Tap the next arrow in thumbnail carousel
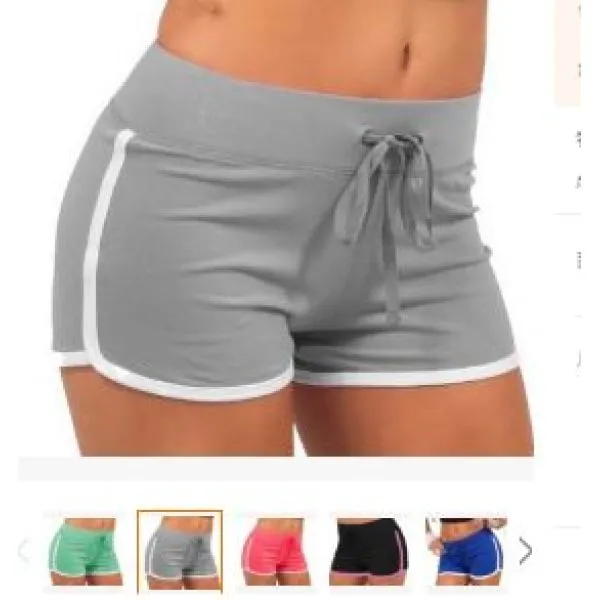The height and width of the screenshot is (600, 600). point(525,550)
